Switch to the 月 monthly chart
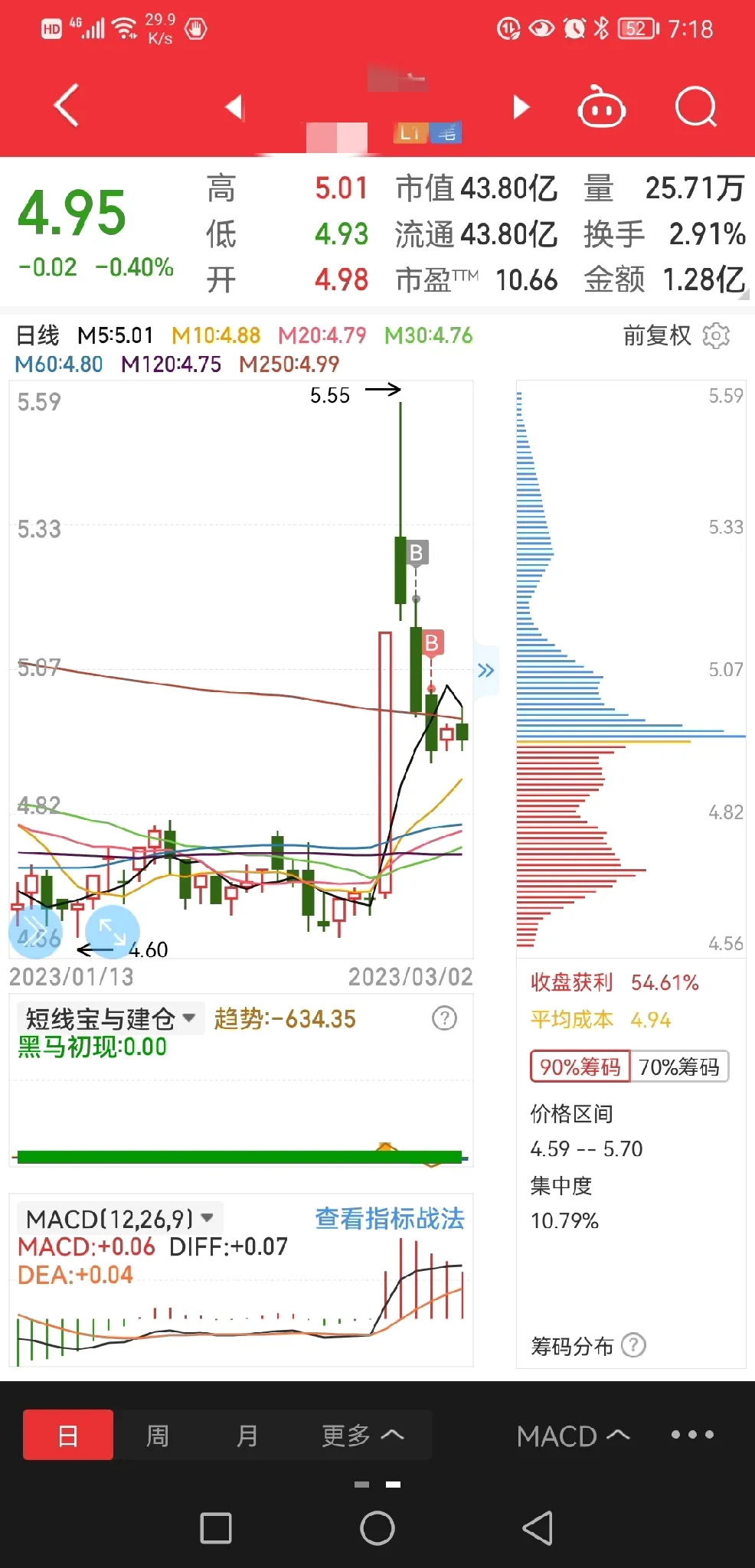Image resolution: width=755 pixels, height=1568 pixels. click(247, 1436)
